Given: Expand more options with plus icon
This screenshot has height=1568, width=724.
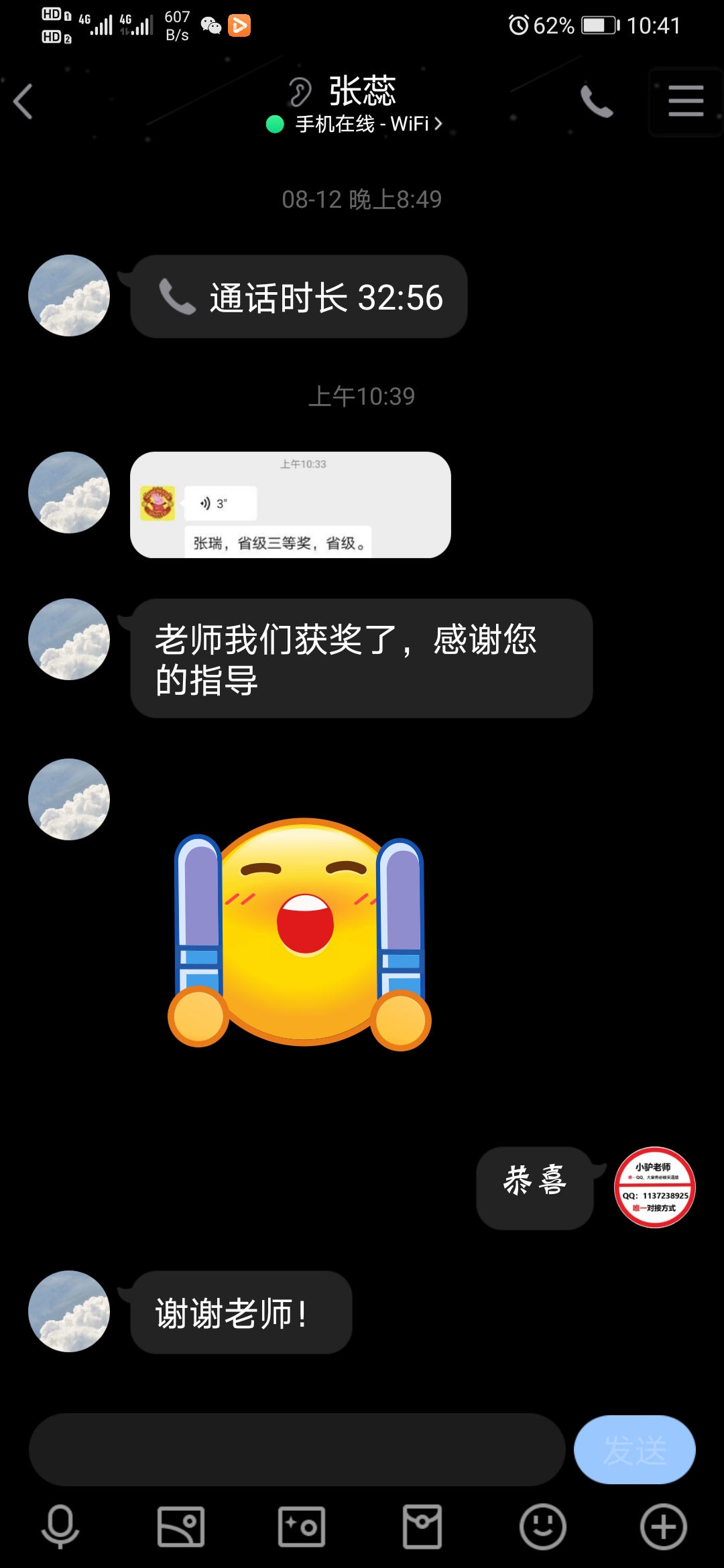Looking at the screenshot, I should [x=664, y=1527].
